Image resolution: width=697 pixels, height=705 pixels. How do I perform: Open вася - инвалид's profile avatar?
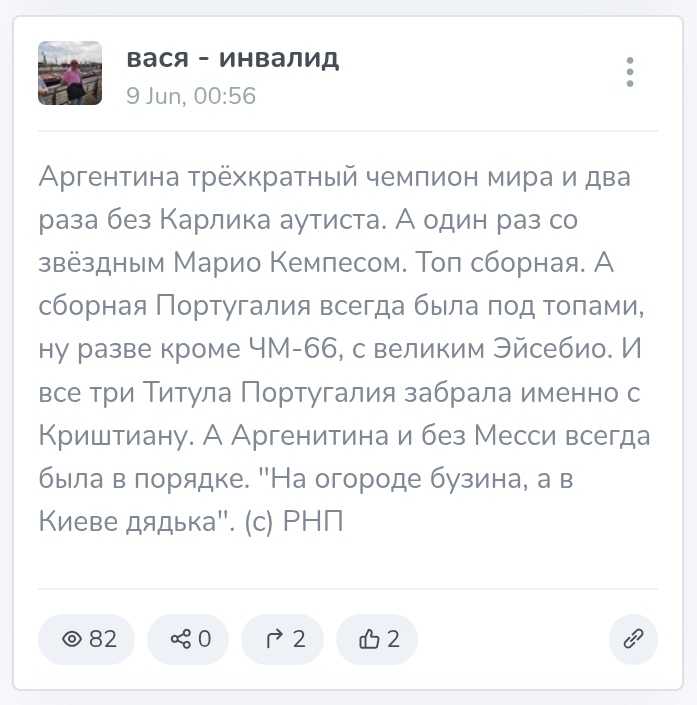pyautogui.click(x=70, y=73)
